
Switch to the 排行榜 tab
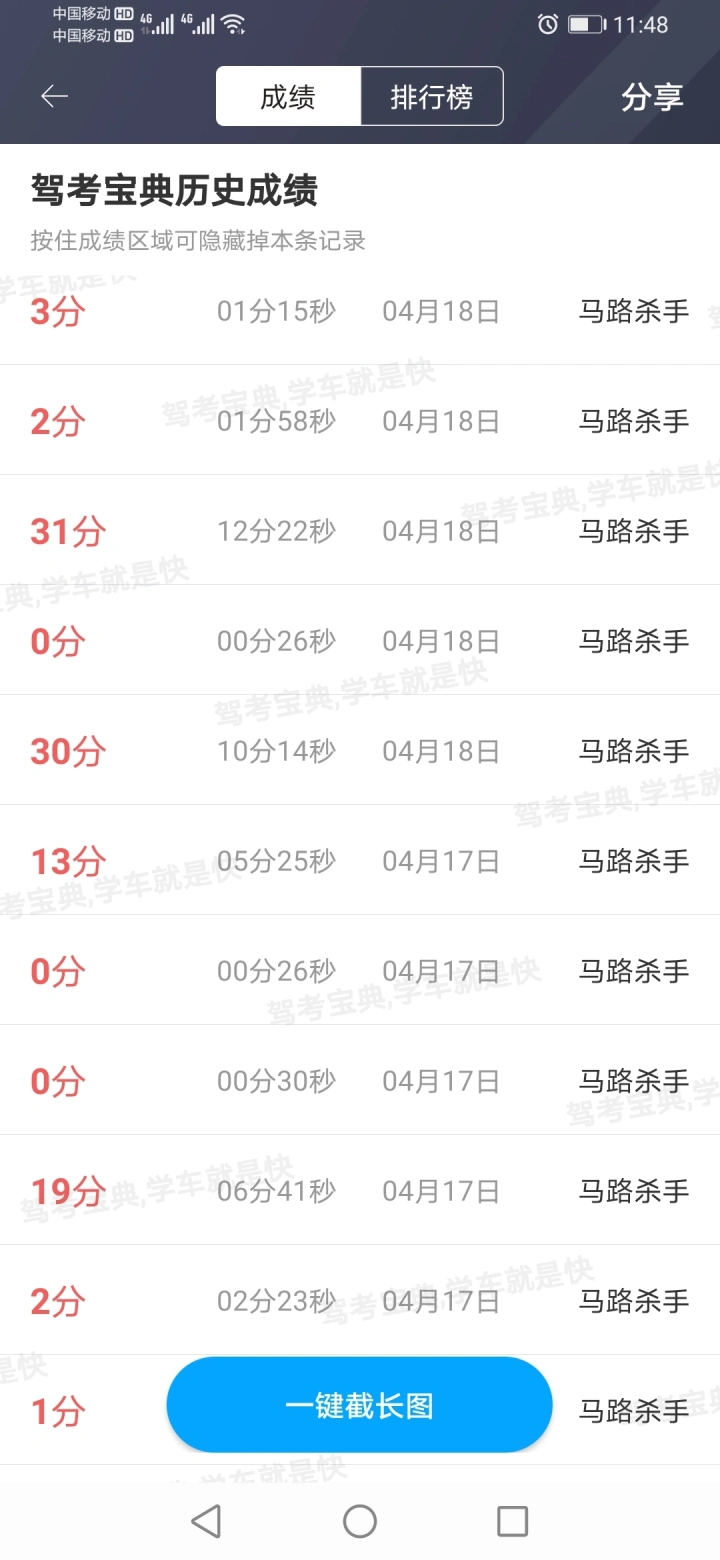coord(431,97)
